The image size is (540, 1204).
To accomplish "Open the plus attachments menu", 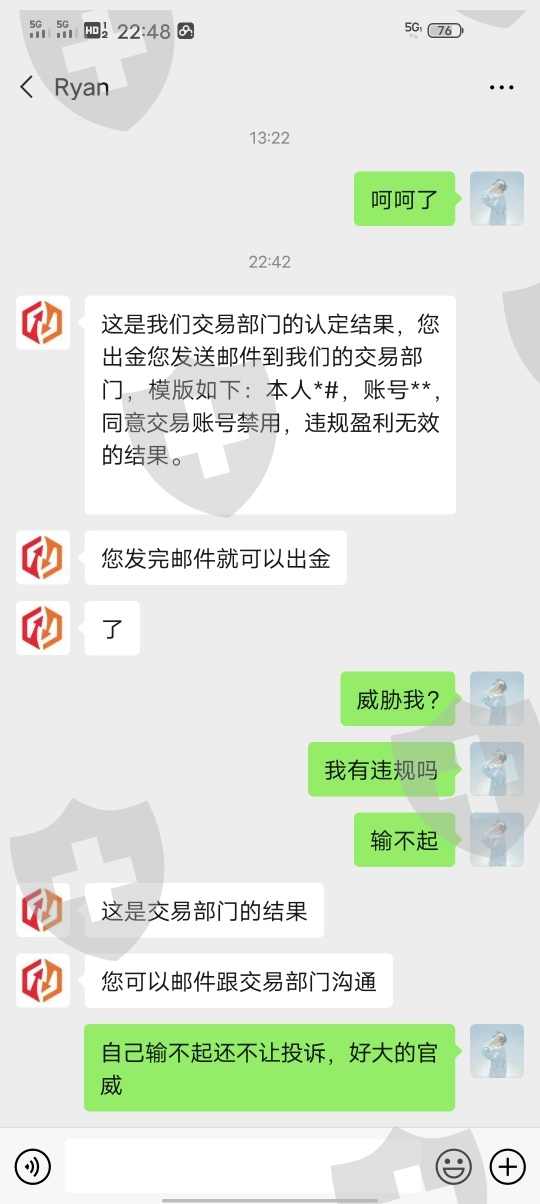I will pos(507,1166).
